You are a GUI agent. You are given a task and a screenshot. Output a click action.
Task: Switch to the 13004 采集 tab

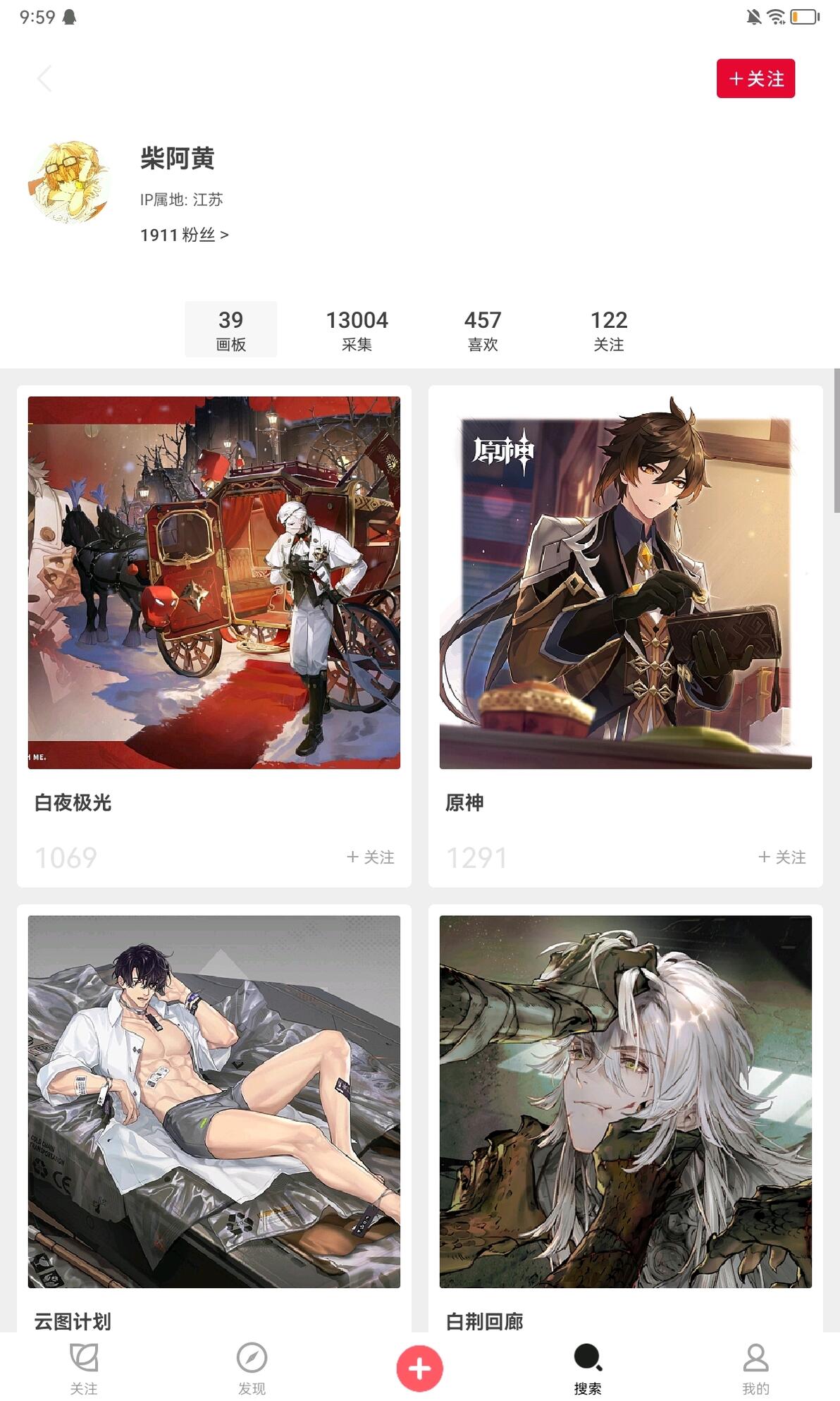click(x=357, y=329)
